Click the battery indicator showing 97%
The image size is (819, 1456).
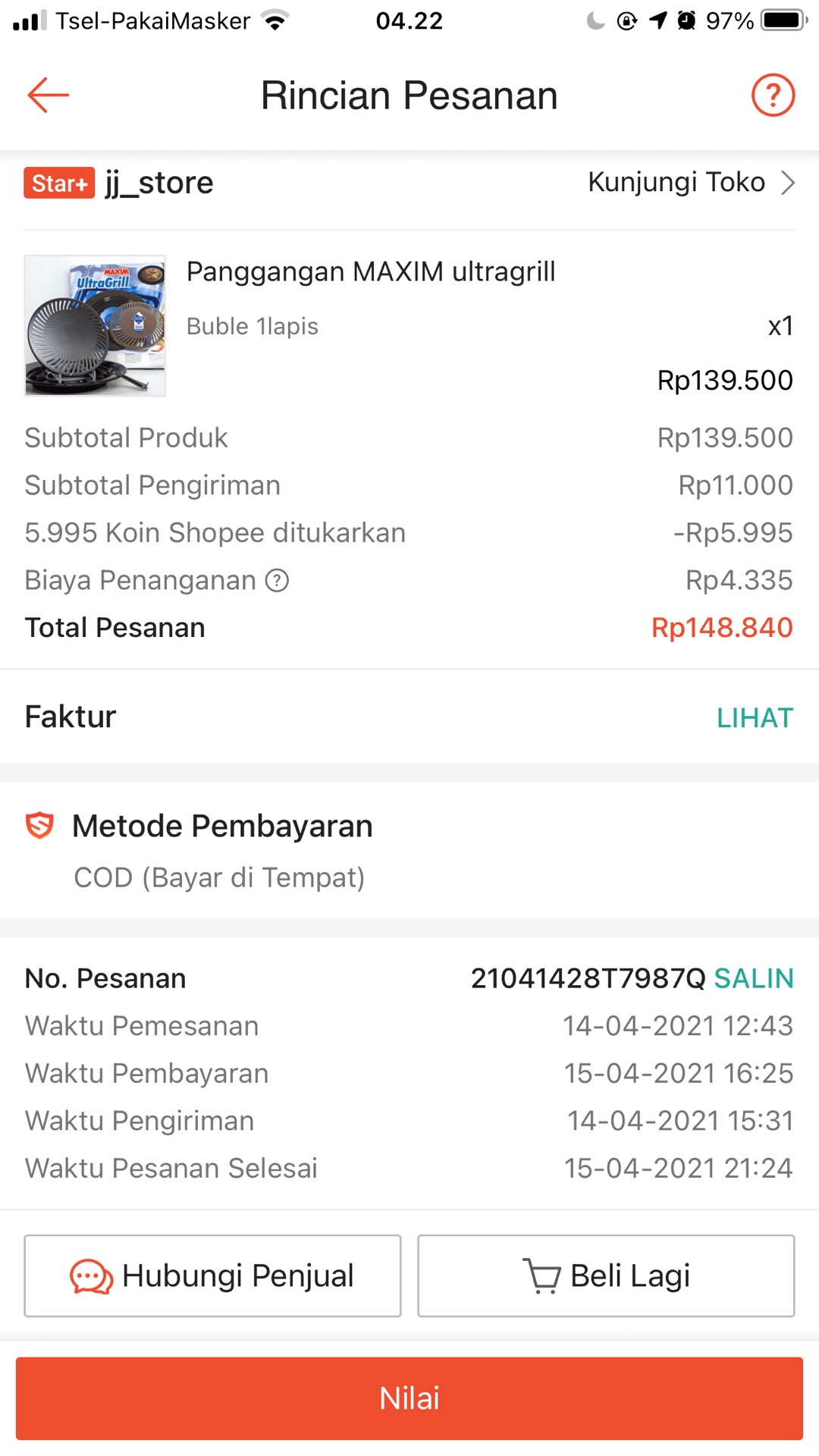pyautogui.click(x=781, y=20)
